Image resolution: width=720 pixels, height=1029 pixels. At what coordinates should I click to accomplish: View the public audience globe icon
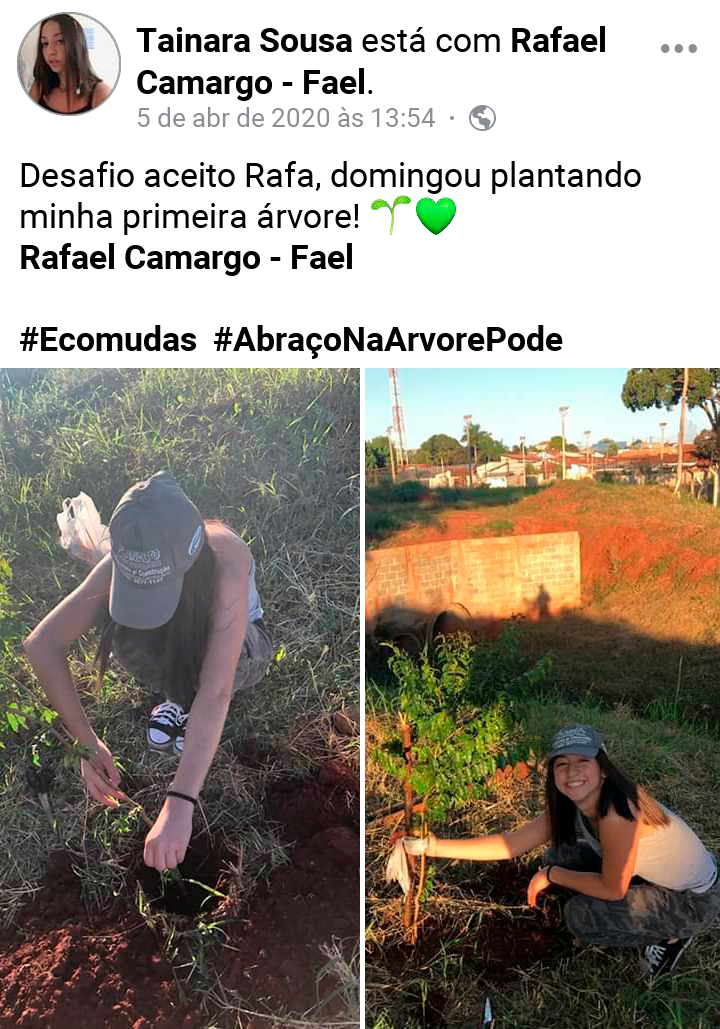pos(482,118)
